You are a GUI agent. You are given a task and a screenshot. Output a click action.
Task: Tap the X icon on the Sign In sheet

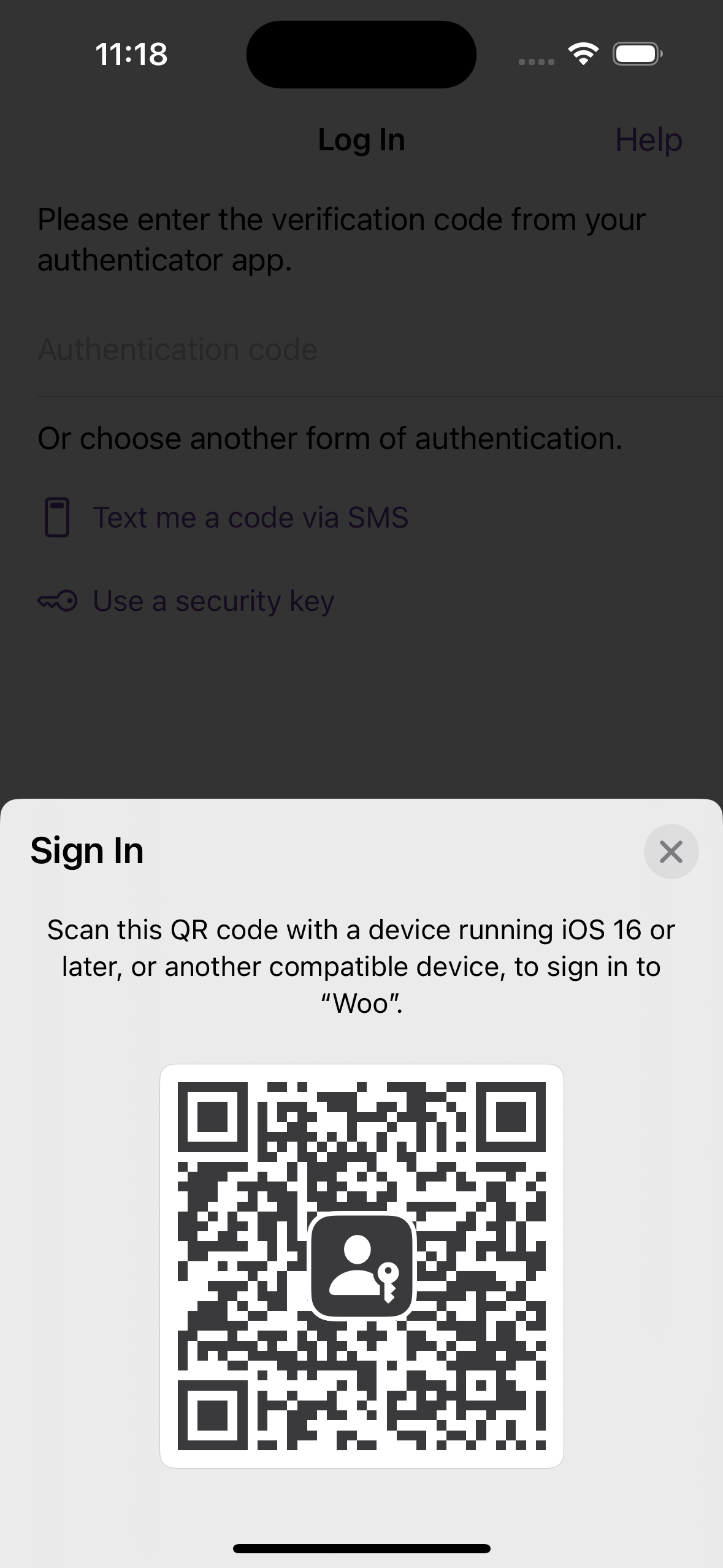[x=671, y=851]
